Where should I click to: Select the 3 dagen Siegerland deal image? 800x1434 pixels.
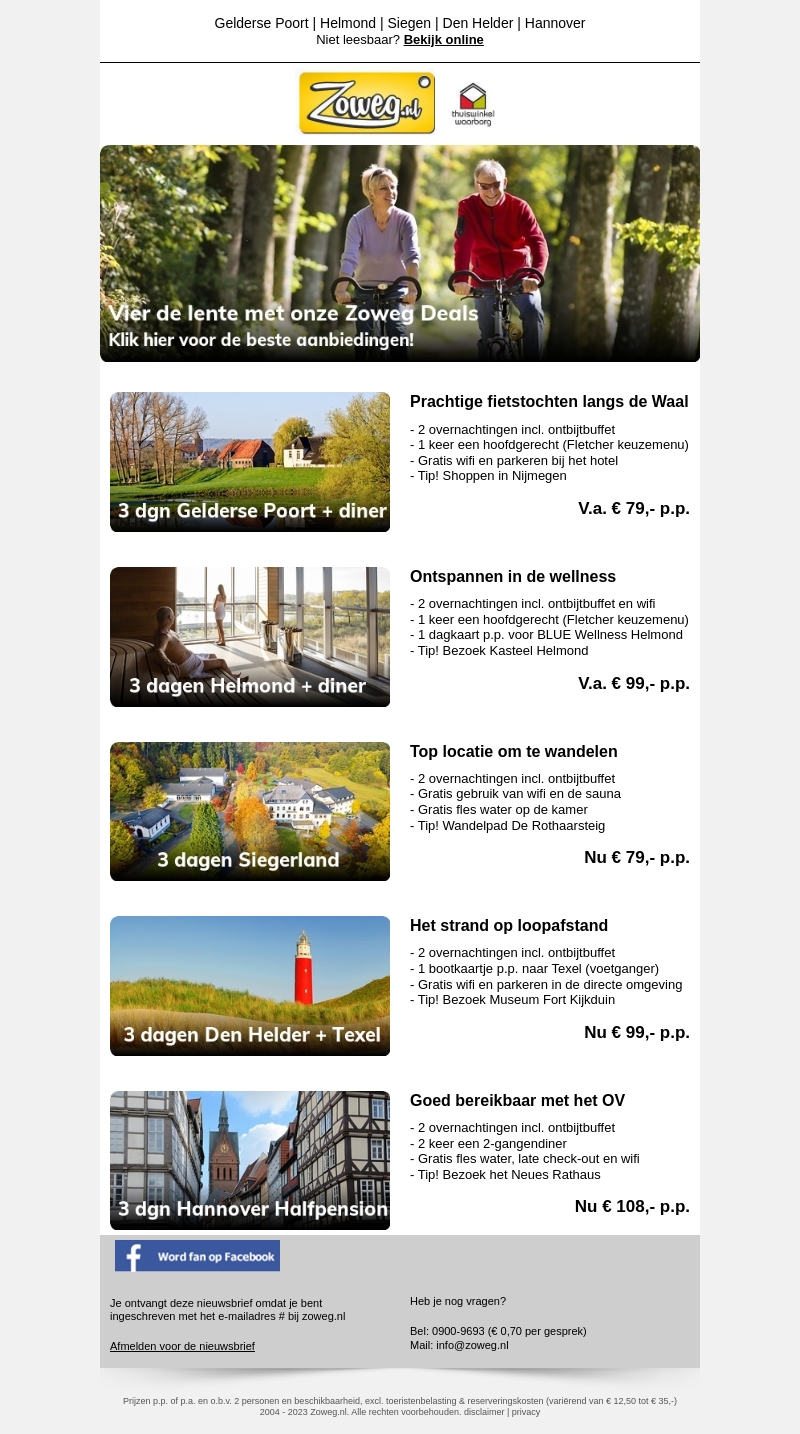click(250, 811)
